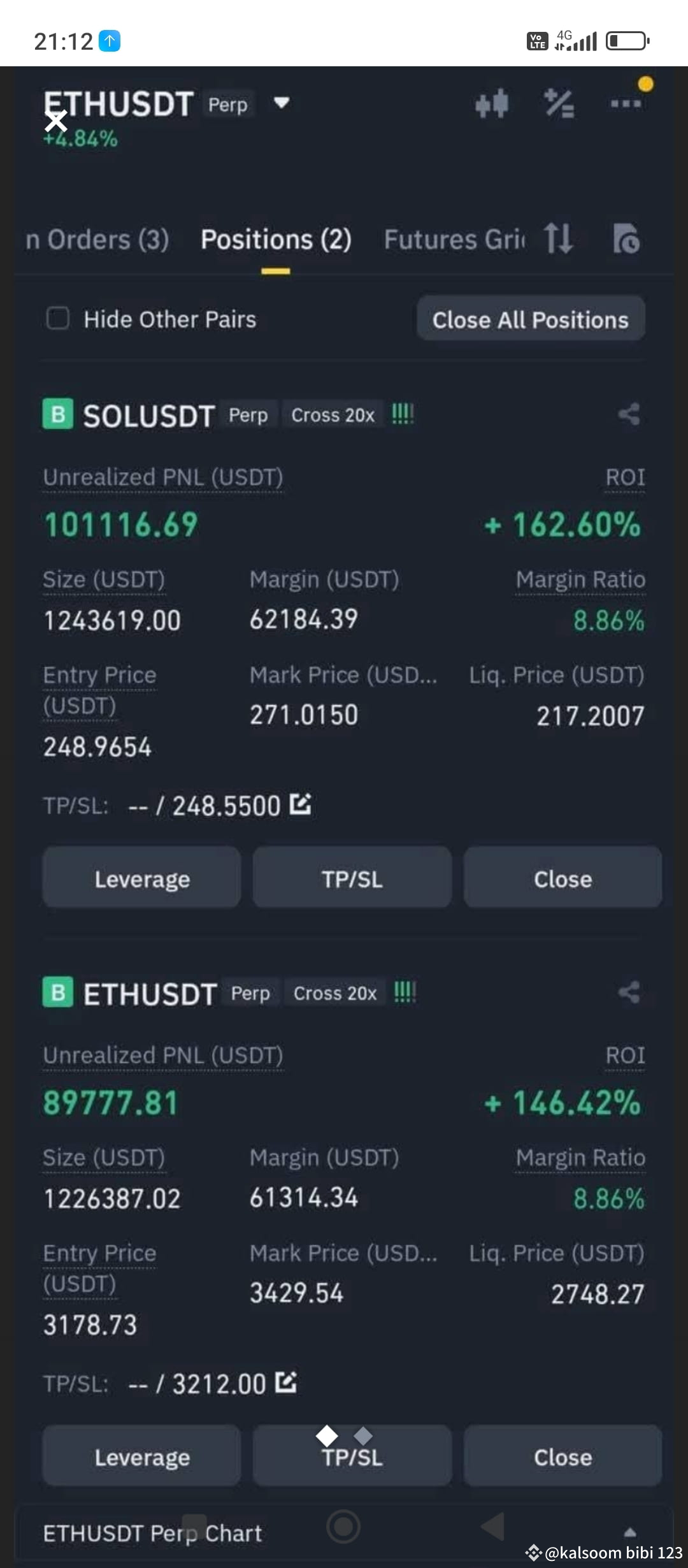The height and width of the screenshot is (1568, 688).
Task: Open the ETHUSDT pair selector dropdown
Action: click(281, 104)
